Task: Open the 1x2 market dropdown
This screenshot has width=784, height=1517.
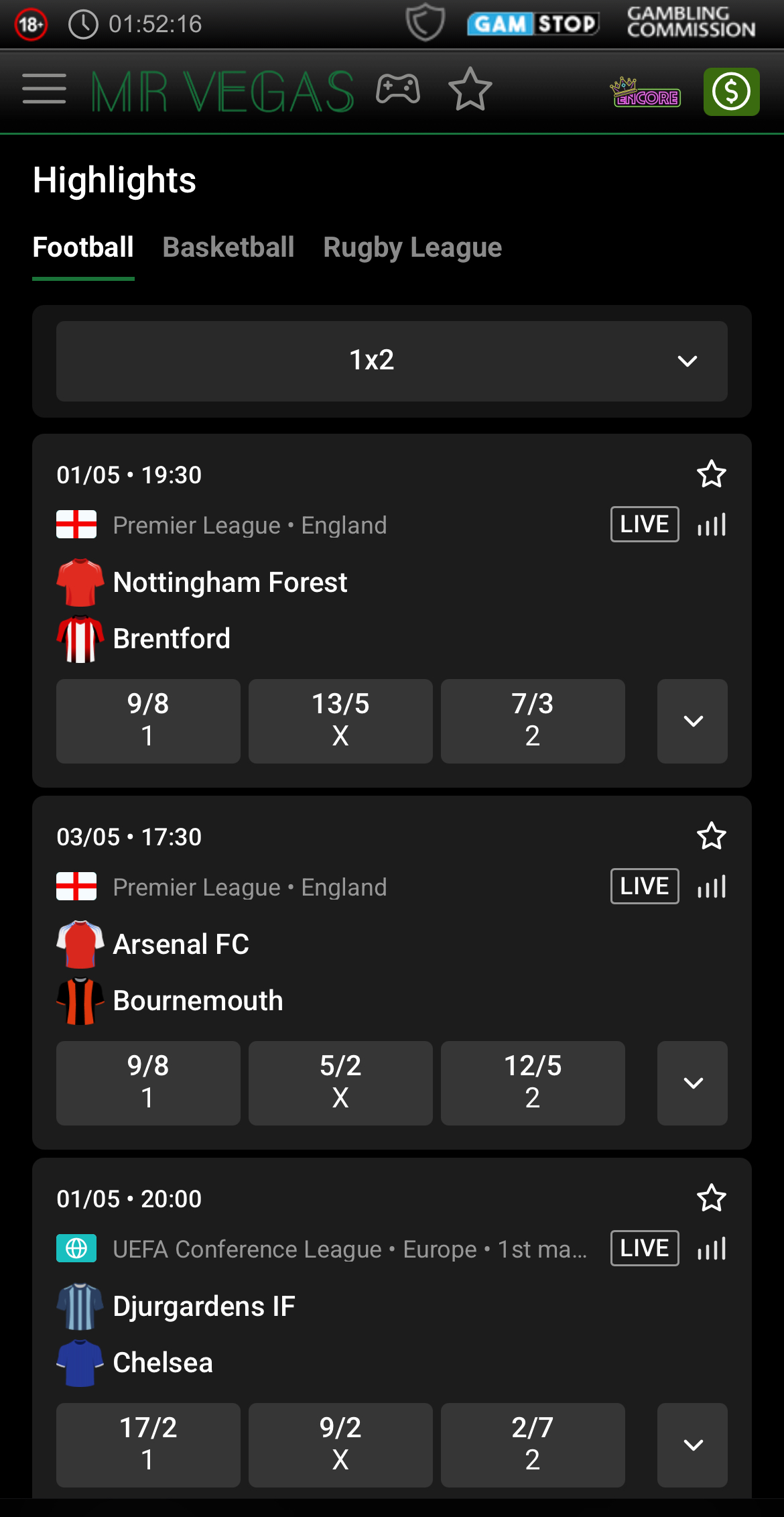Action: tap(392, 361)
